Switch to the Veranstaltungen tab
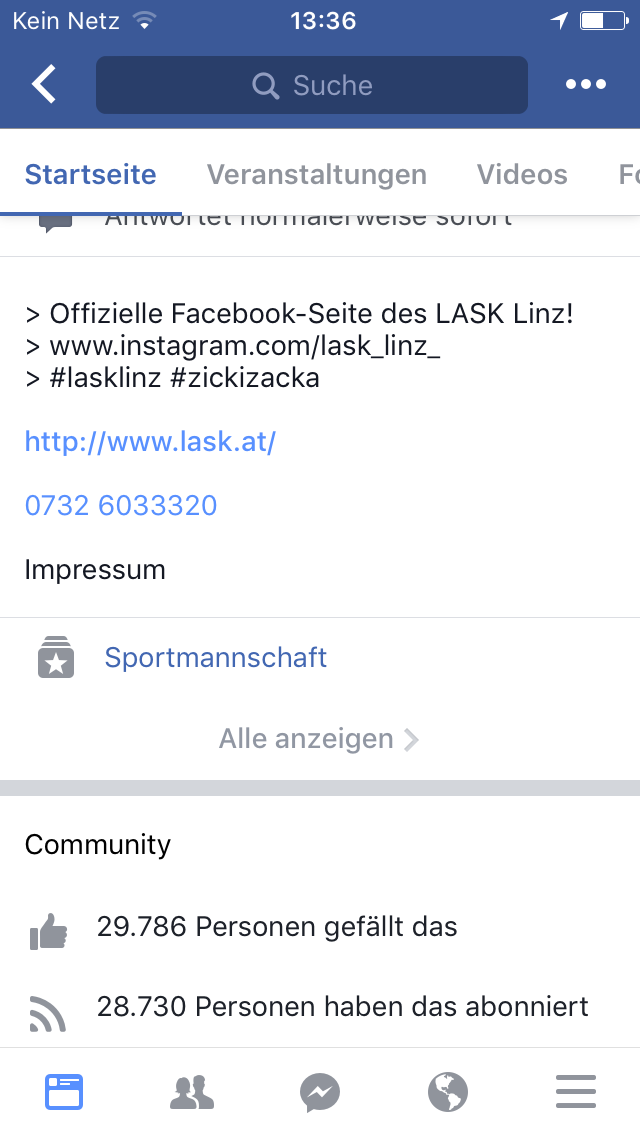This screenshot has width=640, height=1136. (317, 175)
